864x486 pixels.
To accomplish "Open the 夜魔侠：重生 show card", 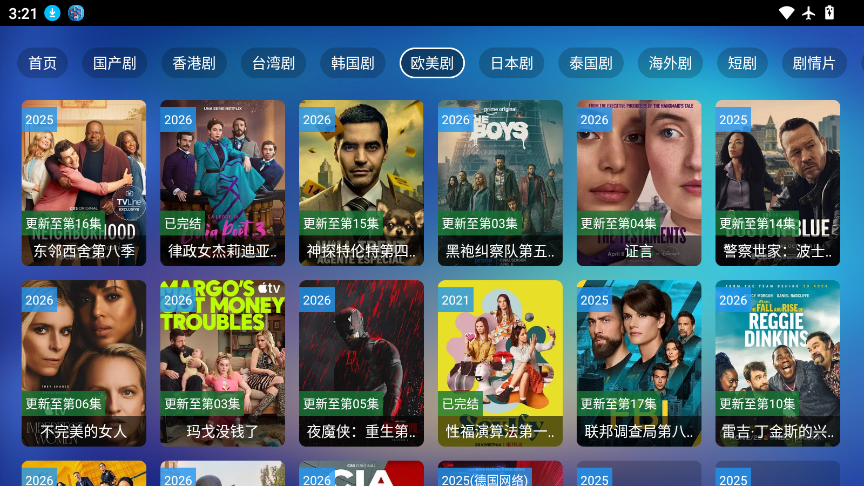I will coord(361,362).
